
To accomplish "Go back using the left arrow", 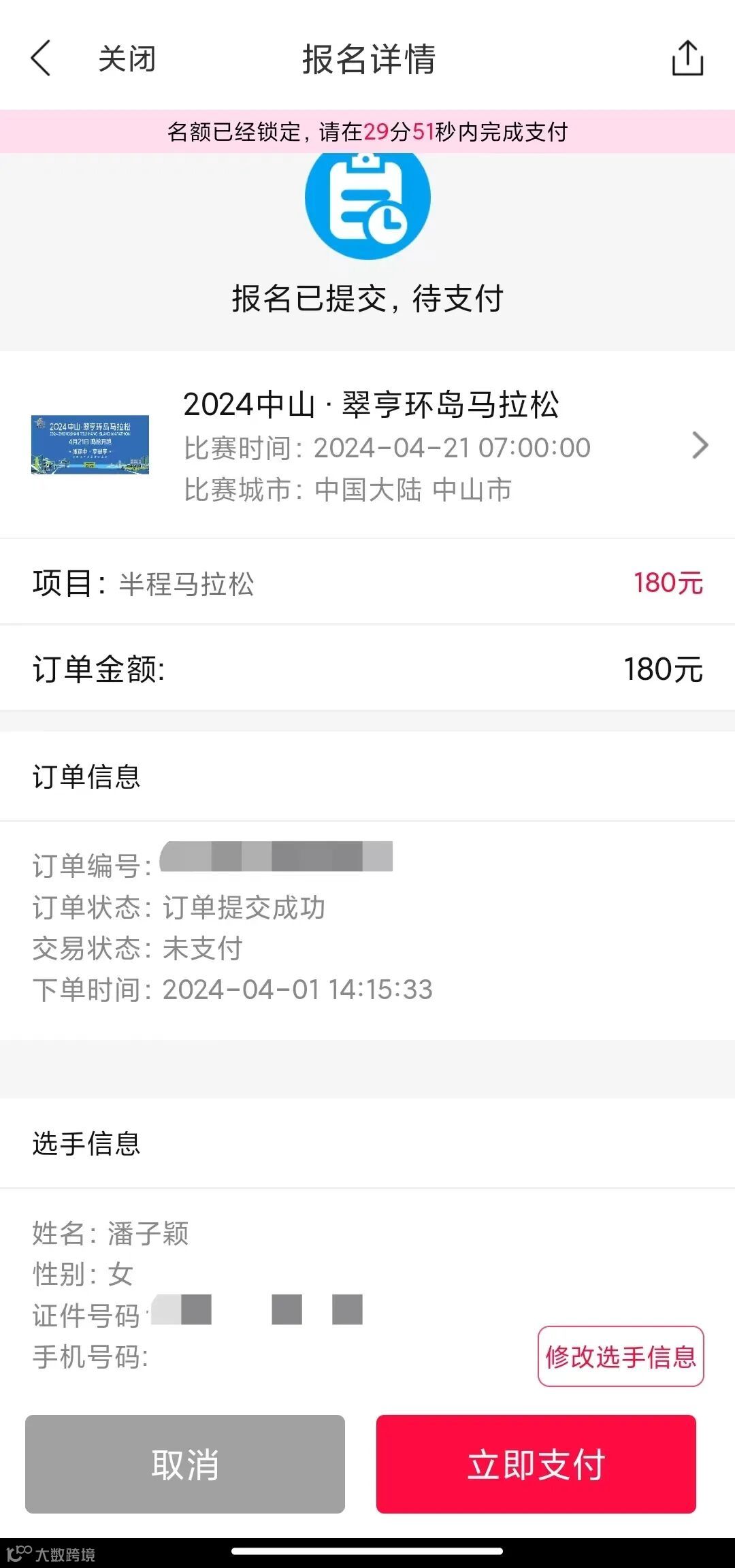I will point(41,59).
